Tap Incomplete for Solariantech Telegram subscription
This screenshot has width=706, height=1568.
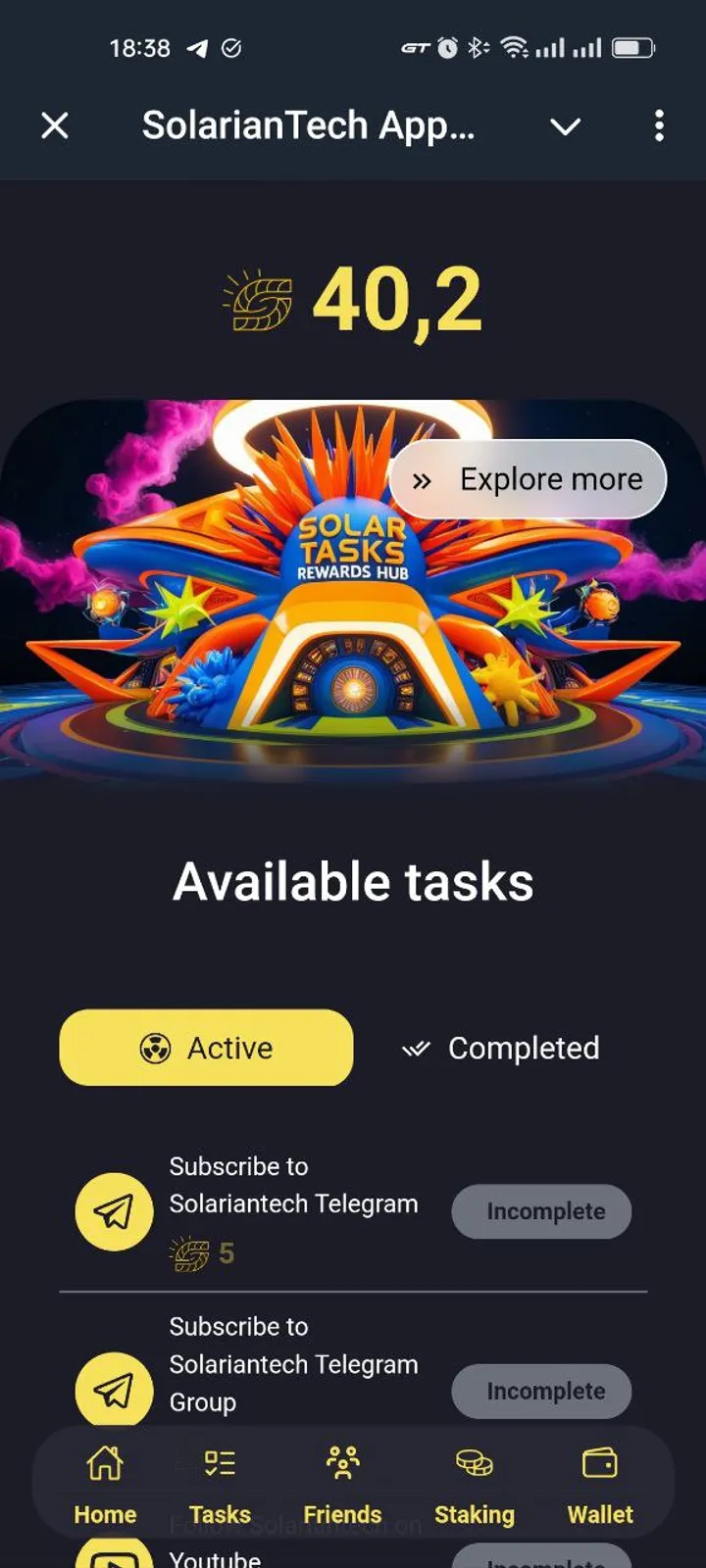[541, 1211]
